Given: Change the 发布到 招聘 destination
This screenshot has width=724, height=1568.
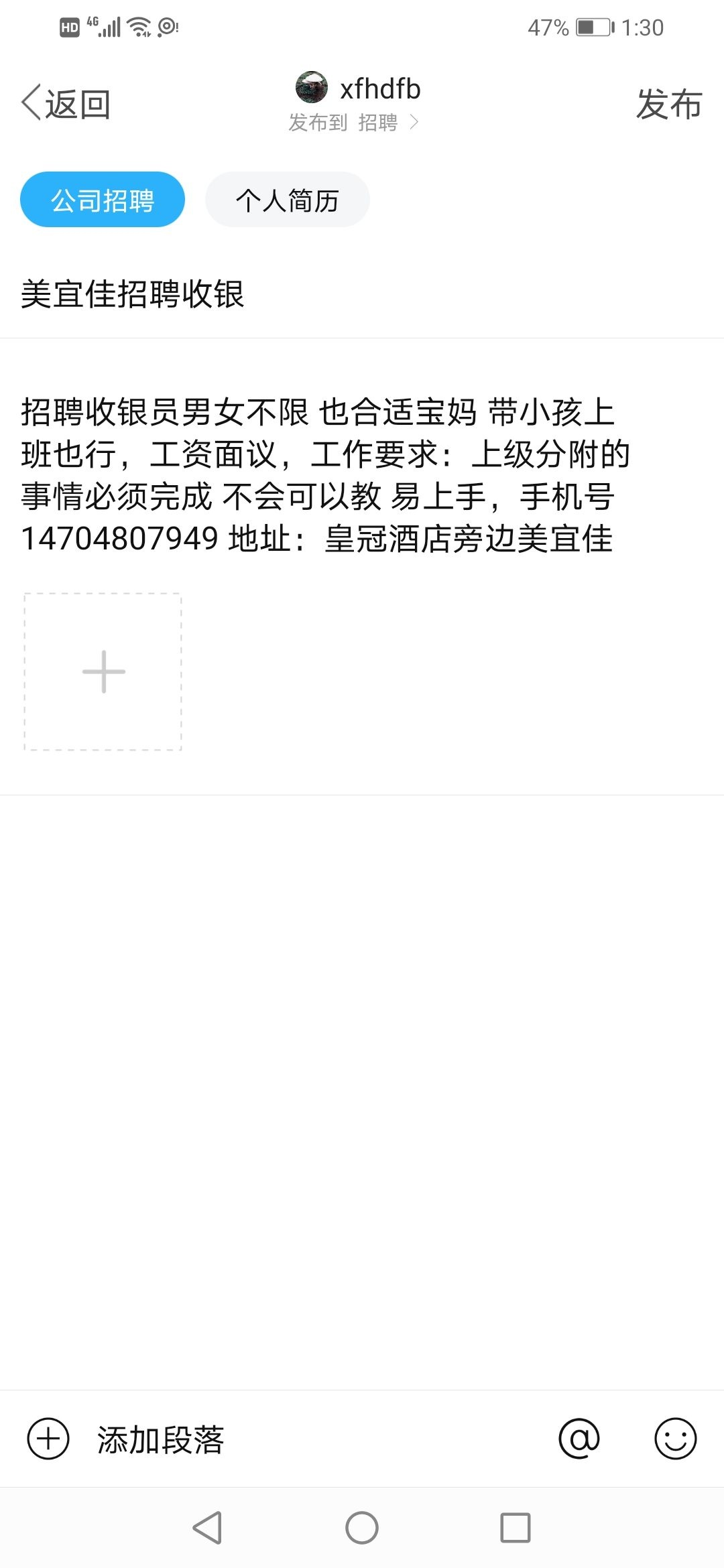Looking at the screenshot, I should (x=354, y=123).
